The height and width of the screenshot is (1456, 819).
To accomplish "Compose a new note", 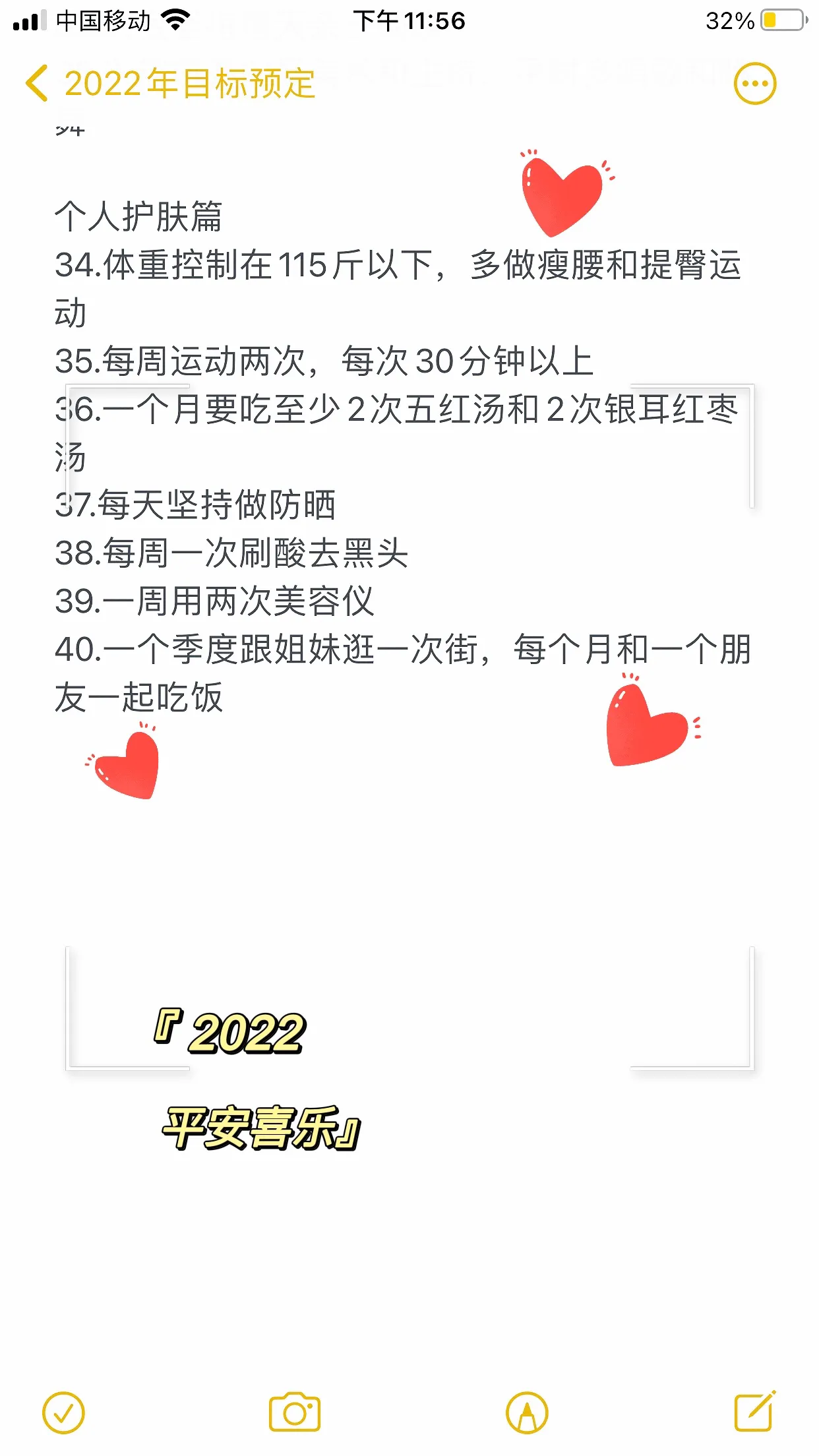I will (x=754, y=1411).
